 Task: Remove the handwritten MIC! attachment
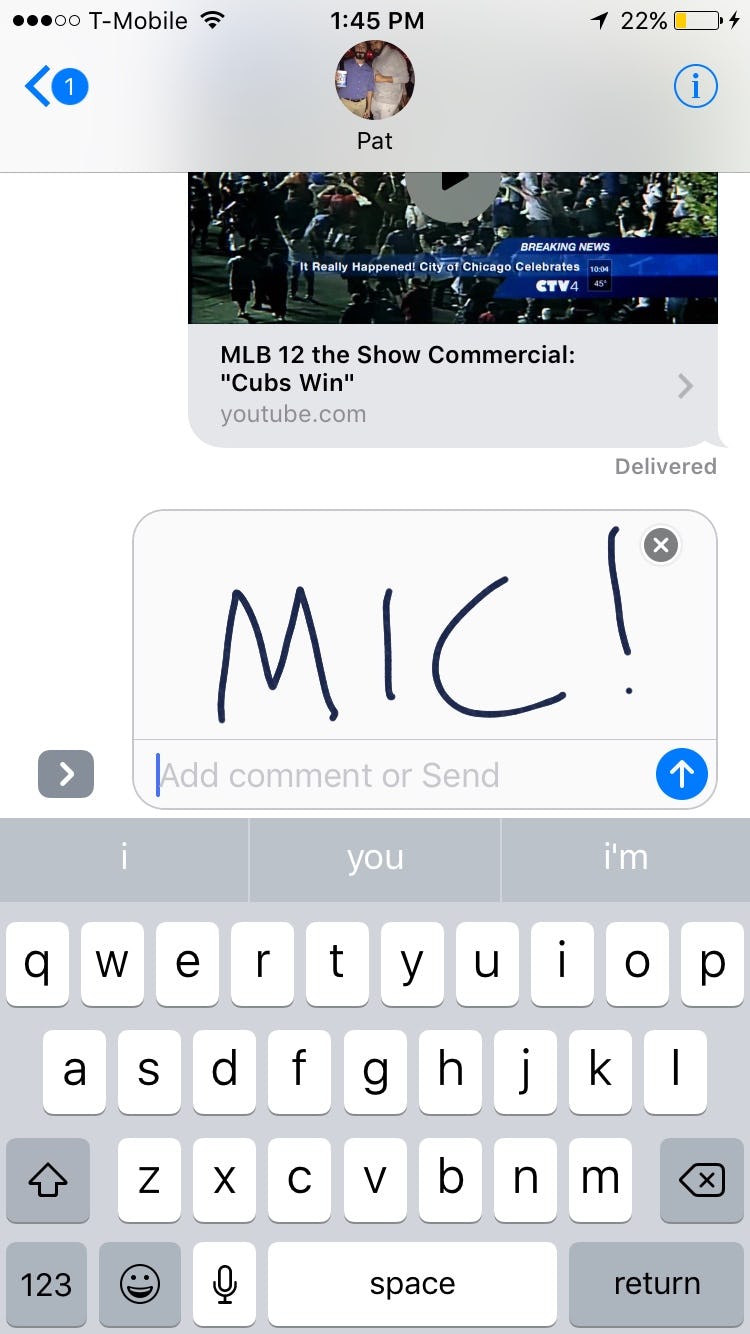pyautogui.click(x=660, y=545)
